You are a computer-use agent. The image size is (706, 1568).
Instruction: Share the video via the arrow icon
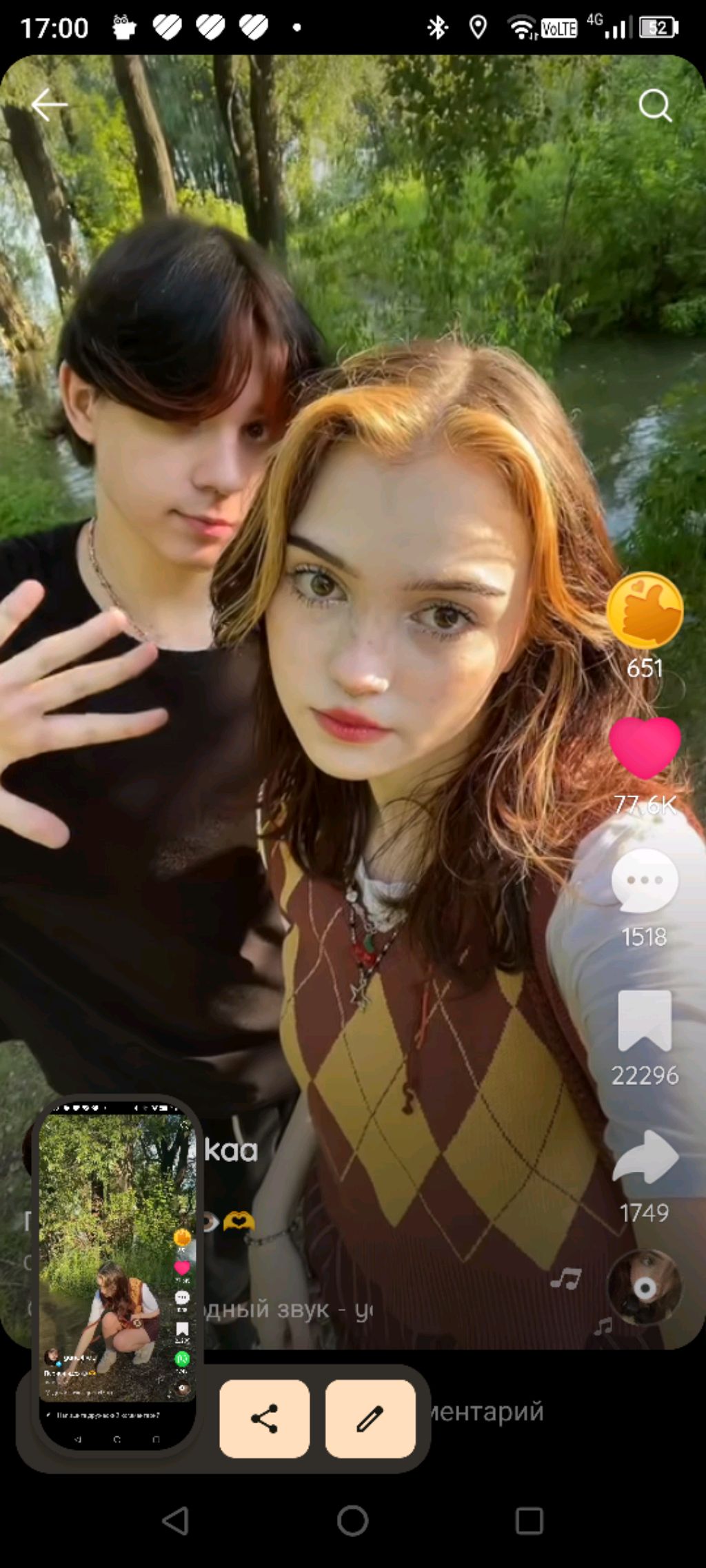645,1157
